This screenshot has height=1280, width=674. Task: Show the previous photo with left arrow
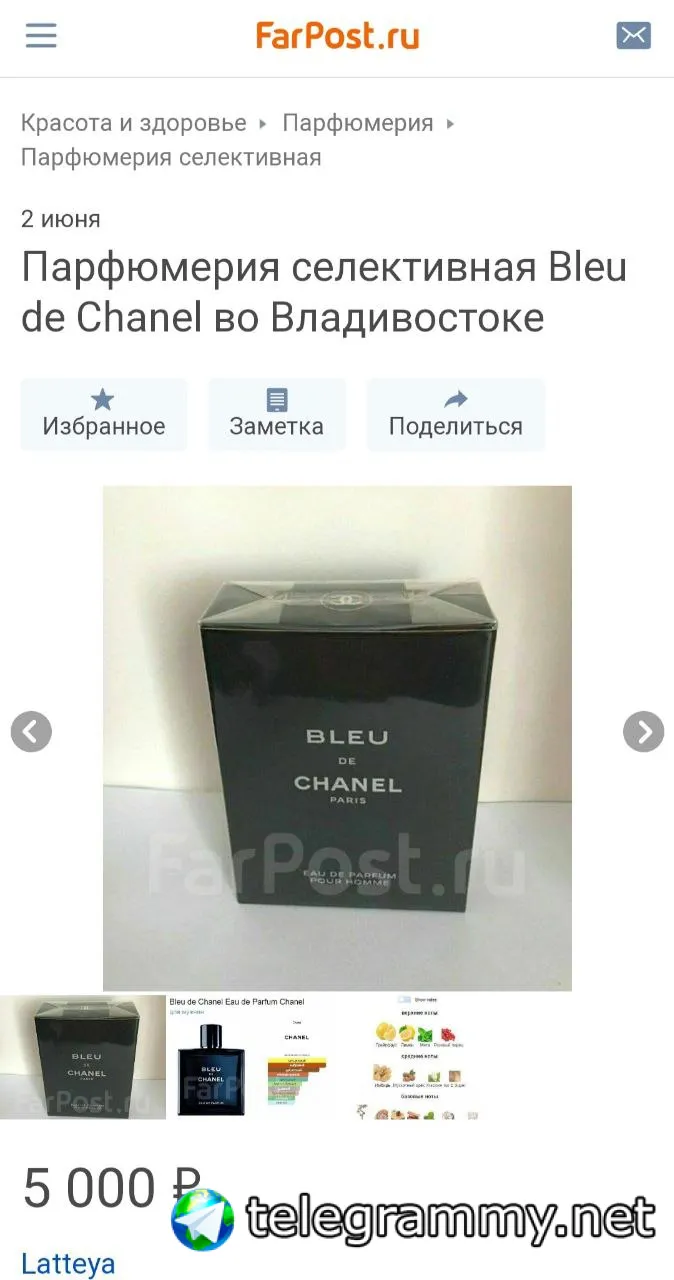[31, 732]
